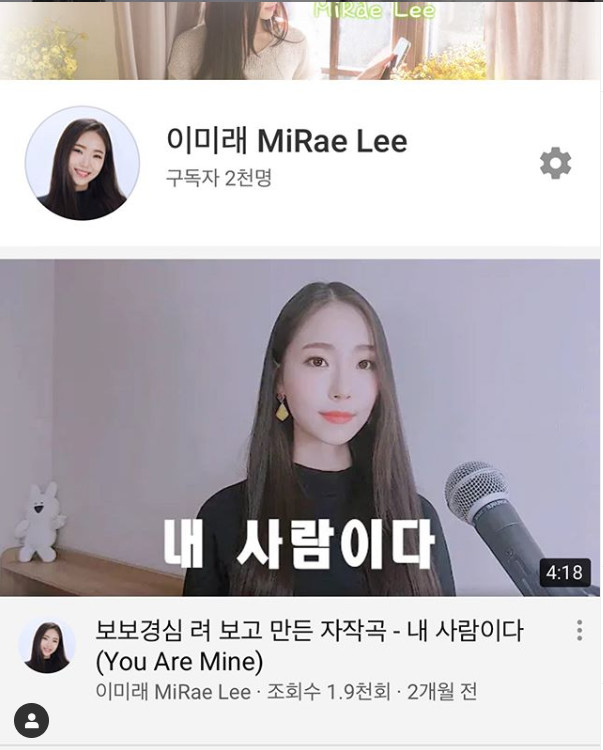The width and height of the screenshot is (603, 750).
Task: Play the 내 사람이다 video thumbnail
Action: coord(300,428)
